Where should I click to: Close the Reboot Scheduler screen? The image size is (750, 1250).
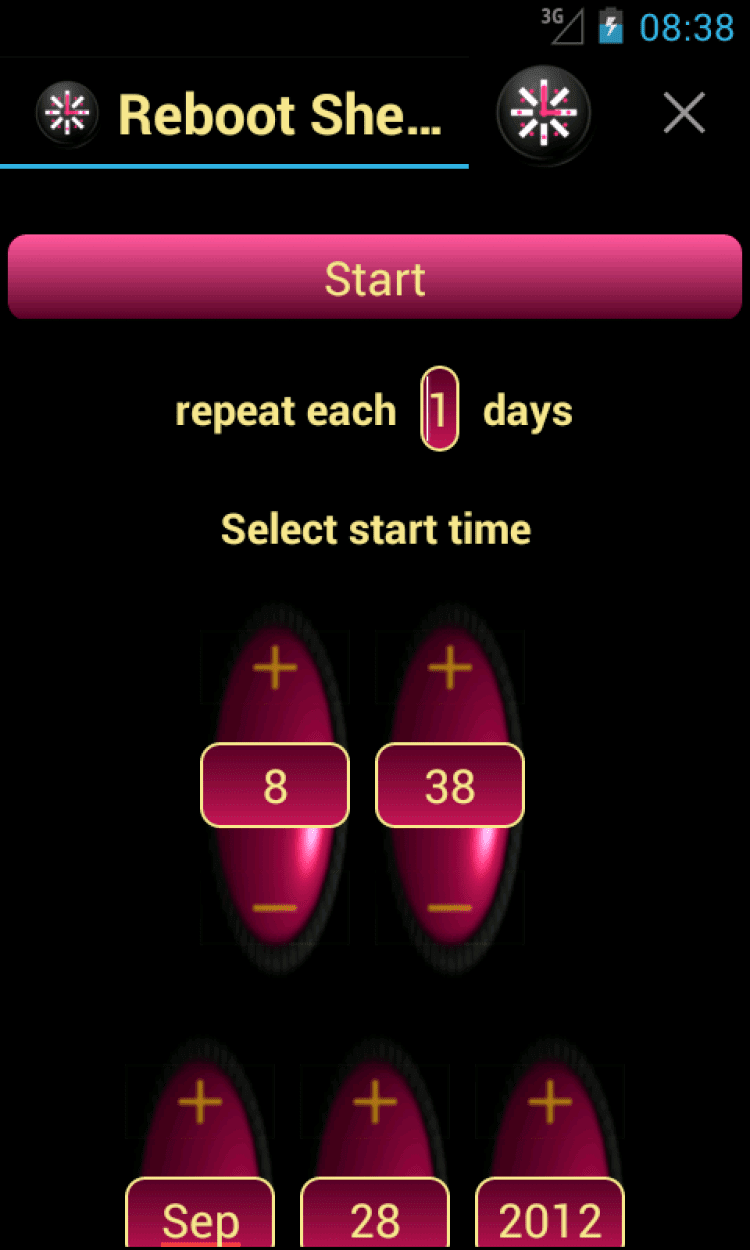click(684, 113)
